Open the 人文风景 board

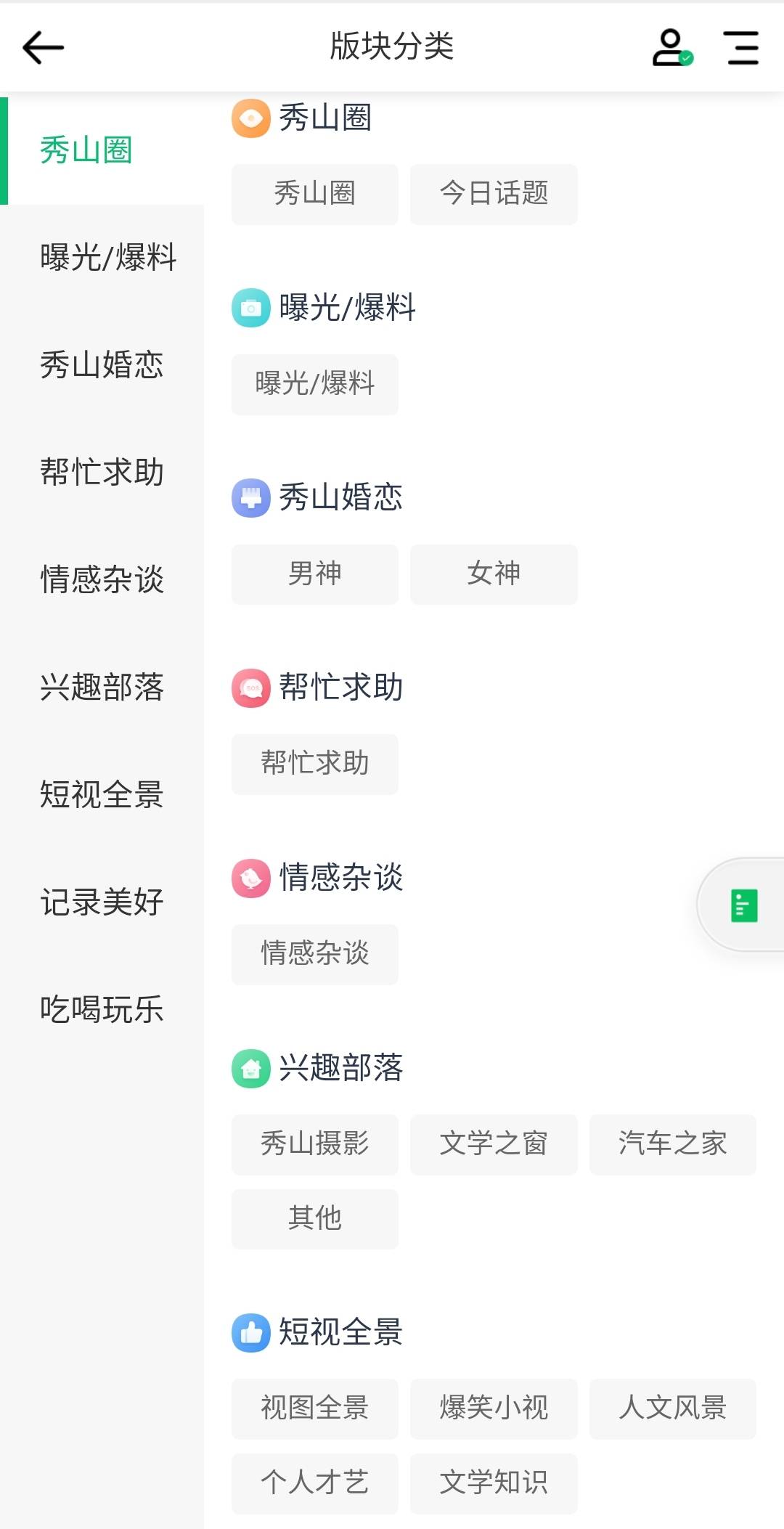click(x=673, y=1408)
